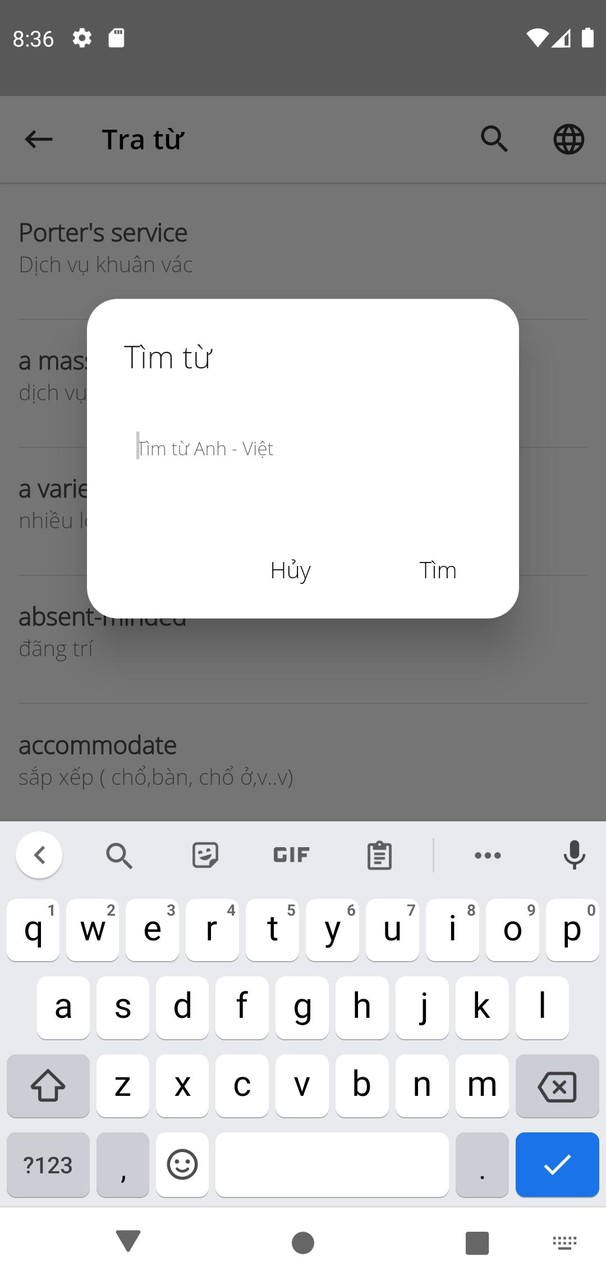Tap the blue checkmark enter key
The width and height of the screenshot is (606, 1280).
(557, 1165)
